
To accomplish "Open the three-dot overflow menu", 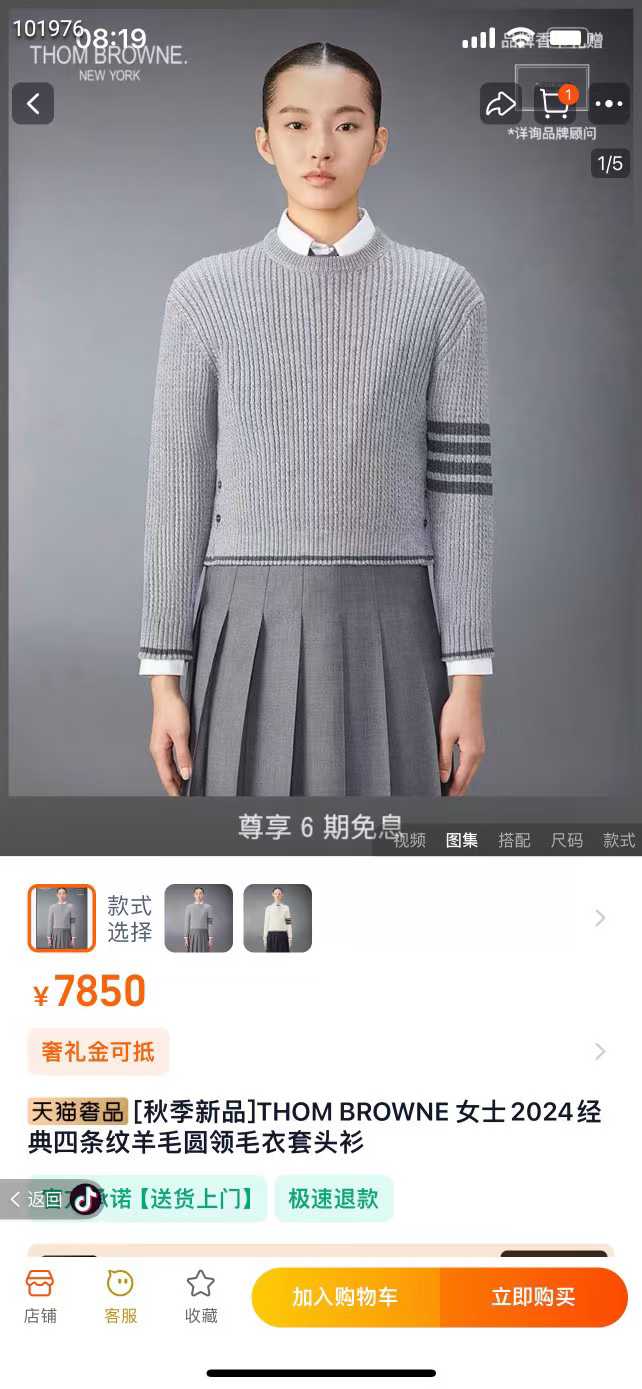I will click(609, 103).
